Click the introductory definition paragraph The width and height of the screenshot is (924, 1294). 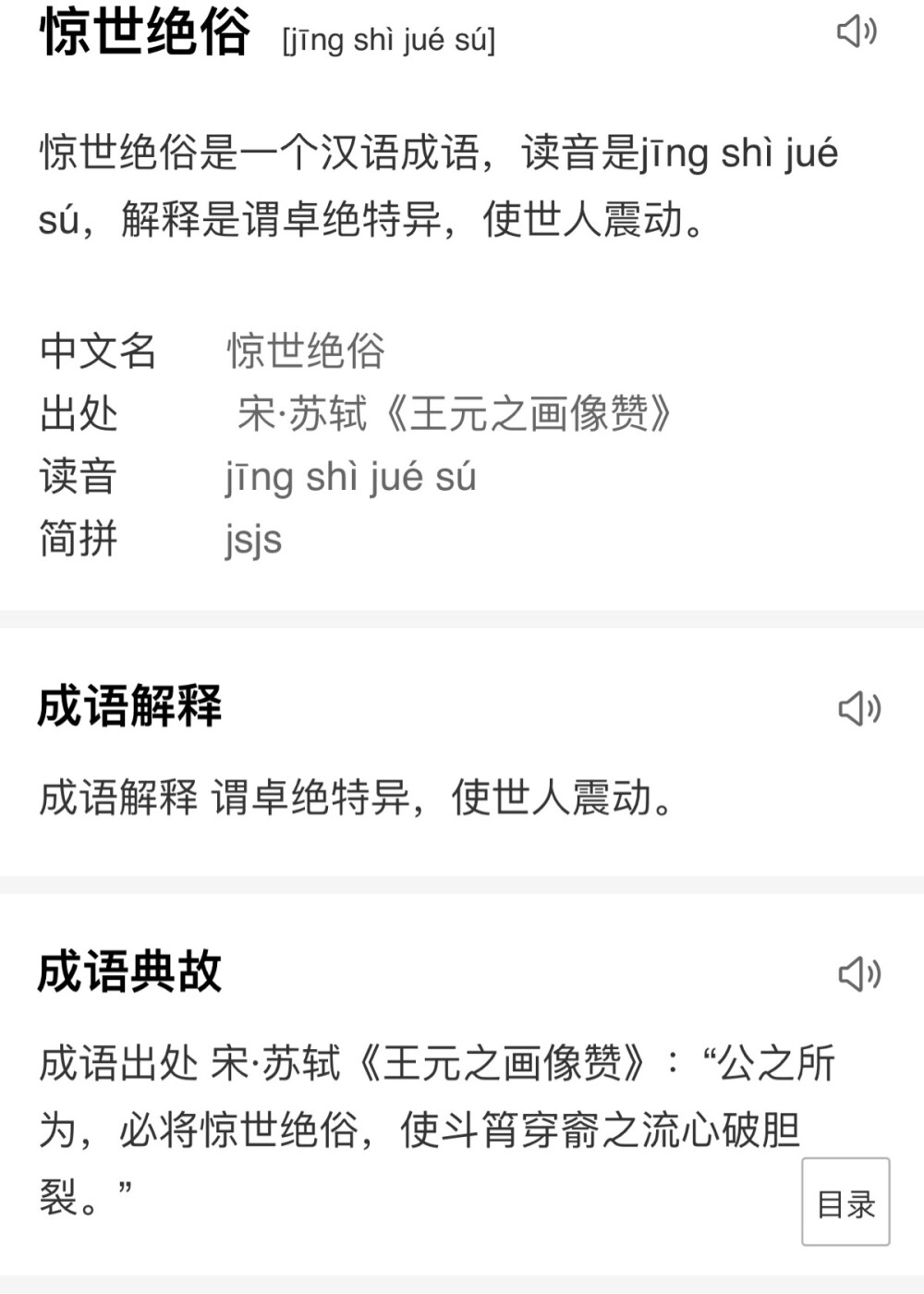(x=434, y=185)
